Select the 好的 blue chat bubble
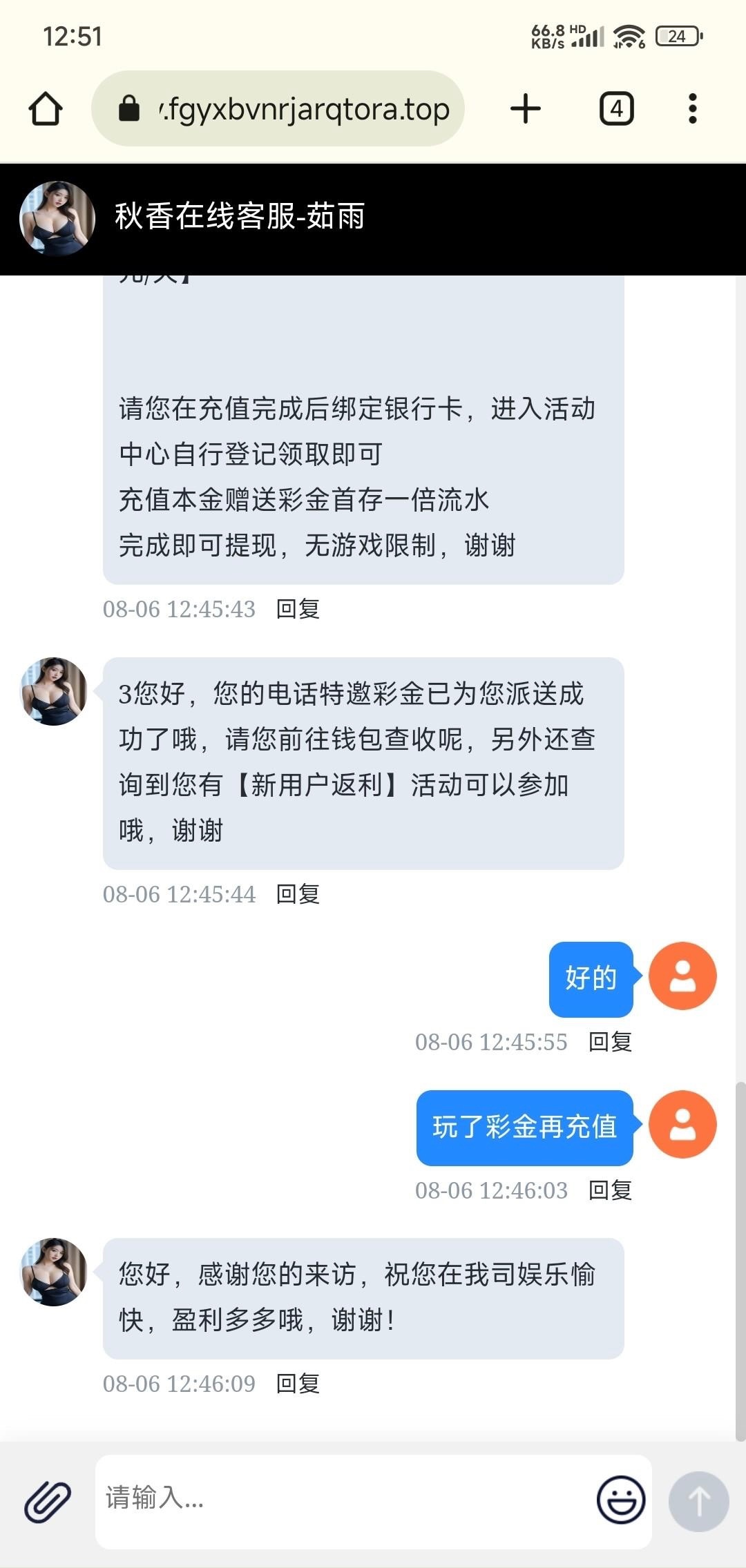746x1568 pixels. [x=591, y=976]
